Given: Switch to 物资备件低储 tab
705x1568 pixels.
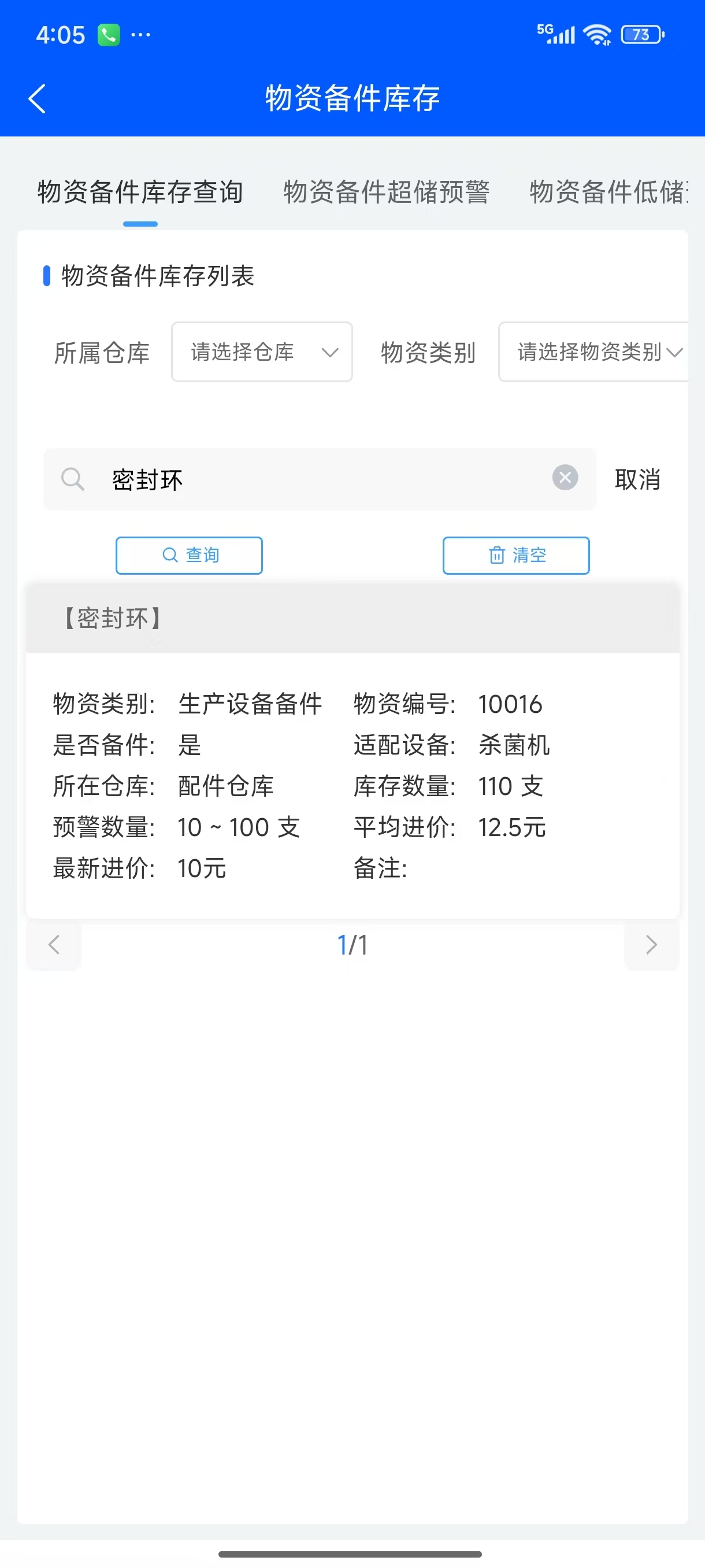Looking at the screenshot, I should tap(608, 192).
